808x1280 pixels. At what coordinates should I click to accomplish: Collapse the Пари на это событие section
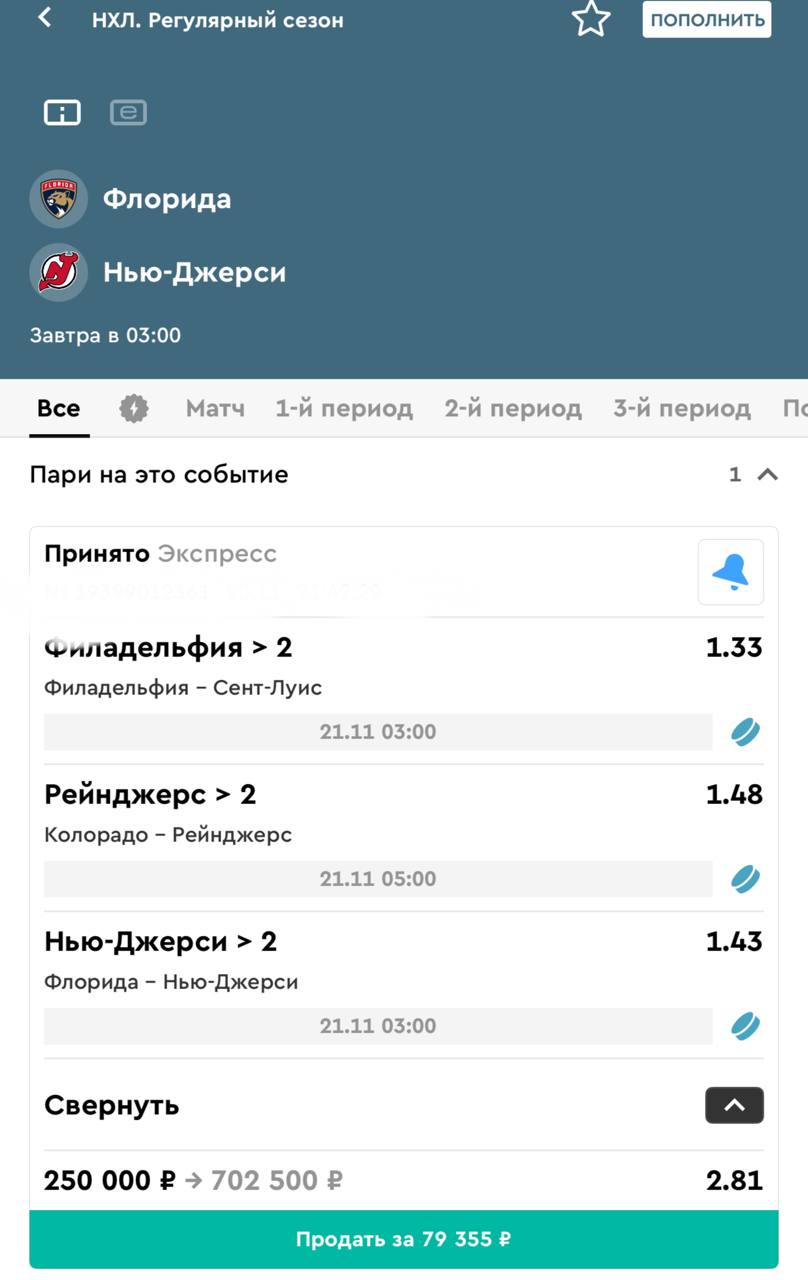(x=767, y=475)
